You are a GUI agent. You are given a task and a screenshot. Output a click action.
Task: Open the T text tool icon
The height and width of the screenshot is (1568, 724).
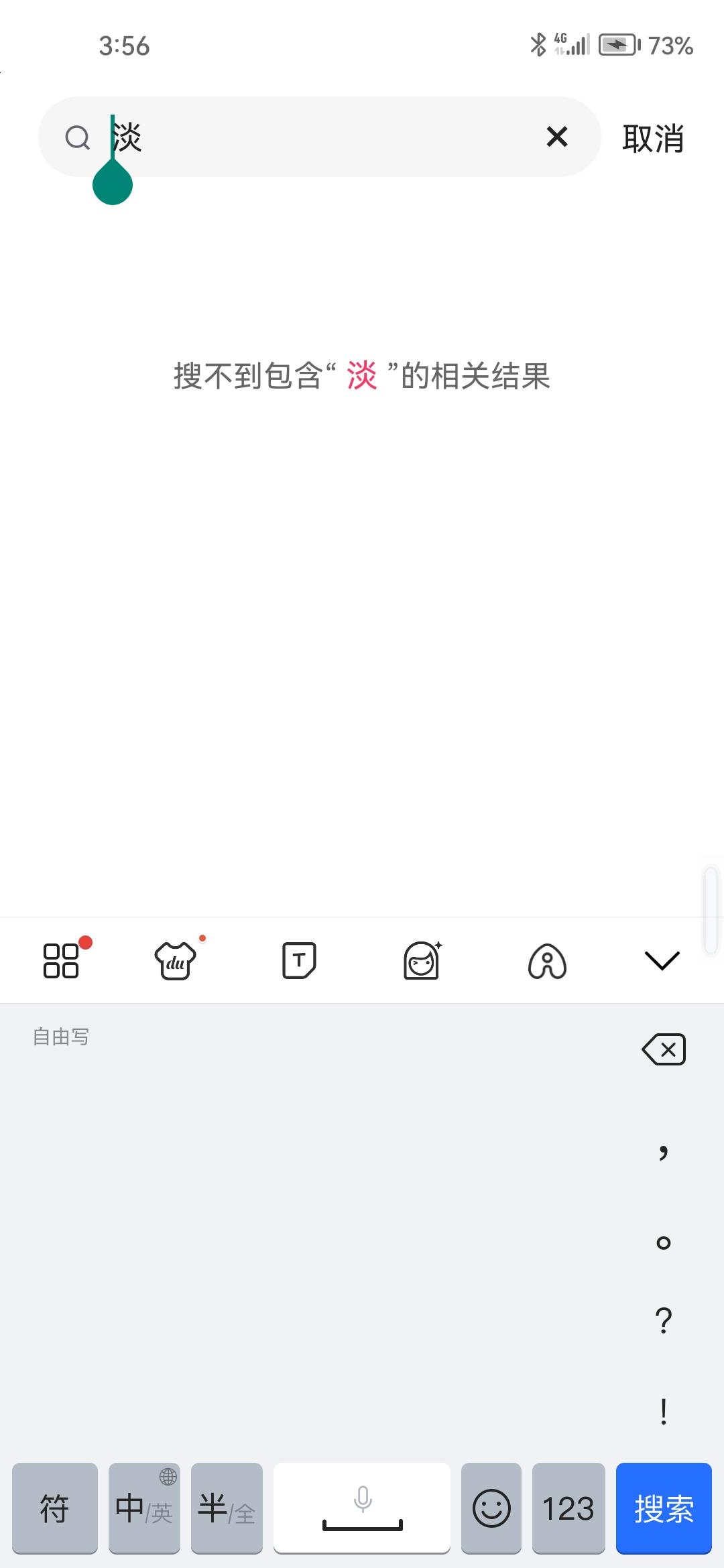tap(299, 960)
